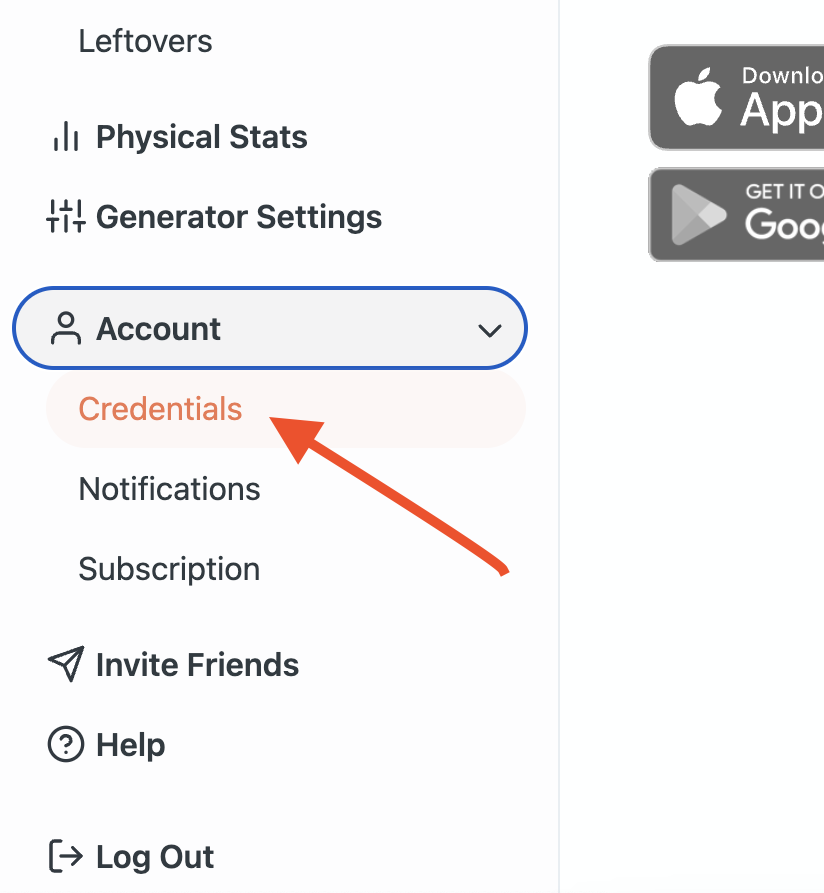The height and width of the screenshot is (893, 824).
Task: Open the Help section
Action: pyautogui.click(x=107, y=745)
